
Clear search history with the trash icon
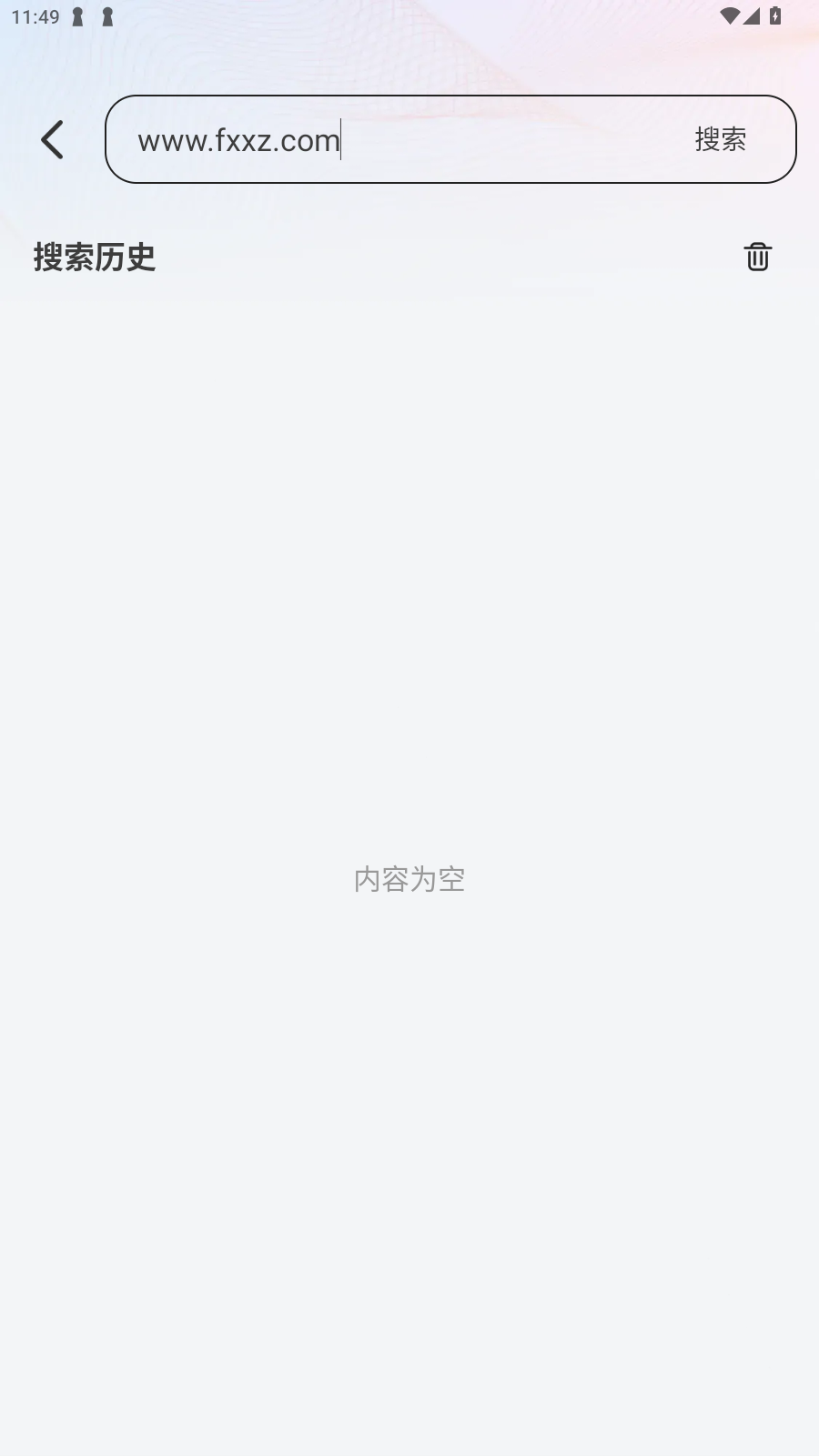coord(757,257)
